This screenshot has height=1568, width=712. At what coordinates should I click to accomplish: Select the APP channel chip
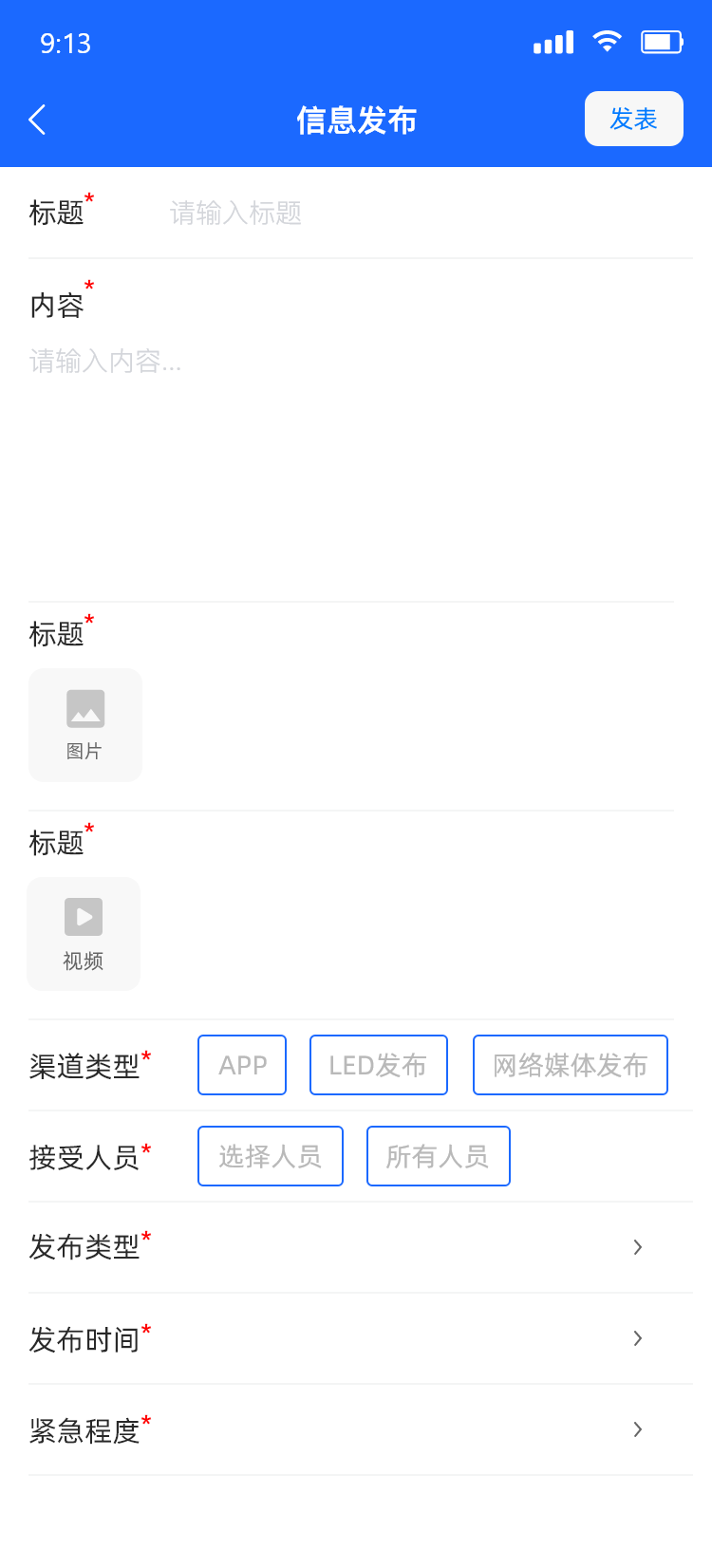tap(242, 1065)
